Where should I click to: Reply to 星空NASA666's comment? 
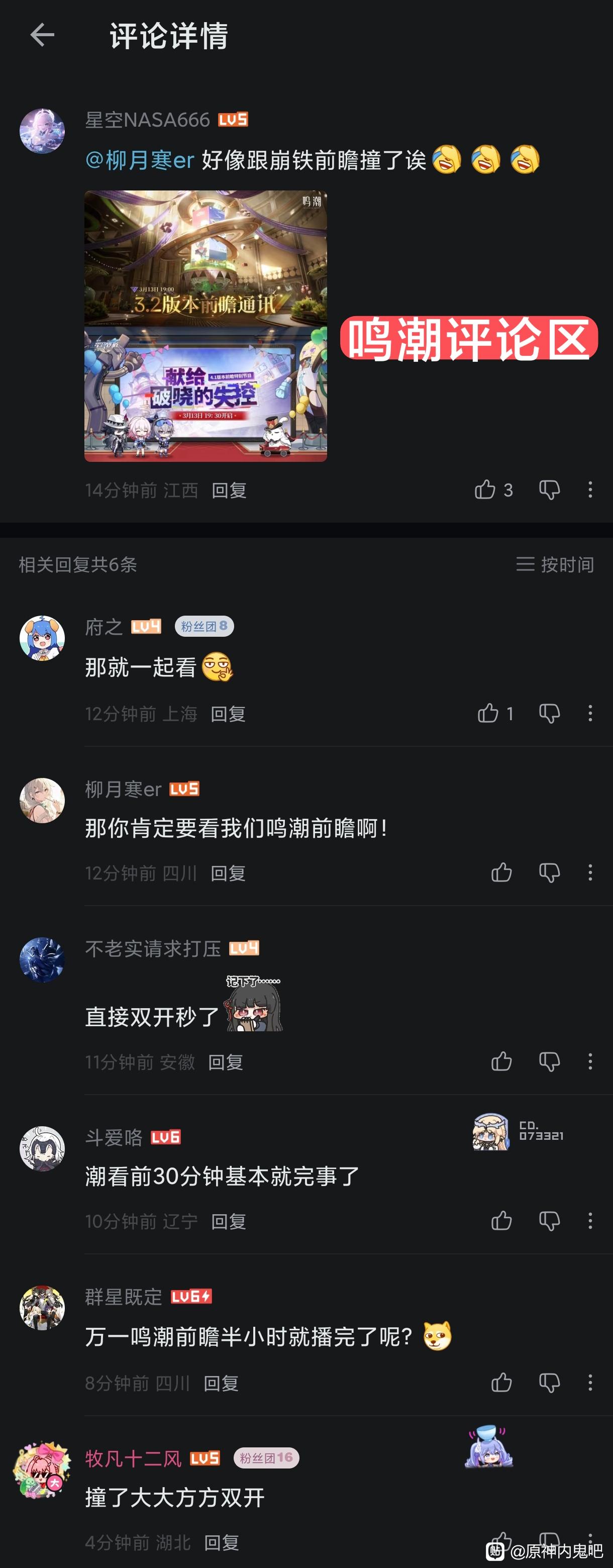[229, 491]
